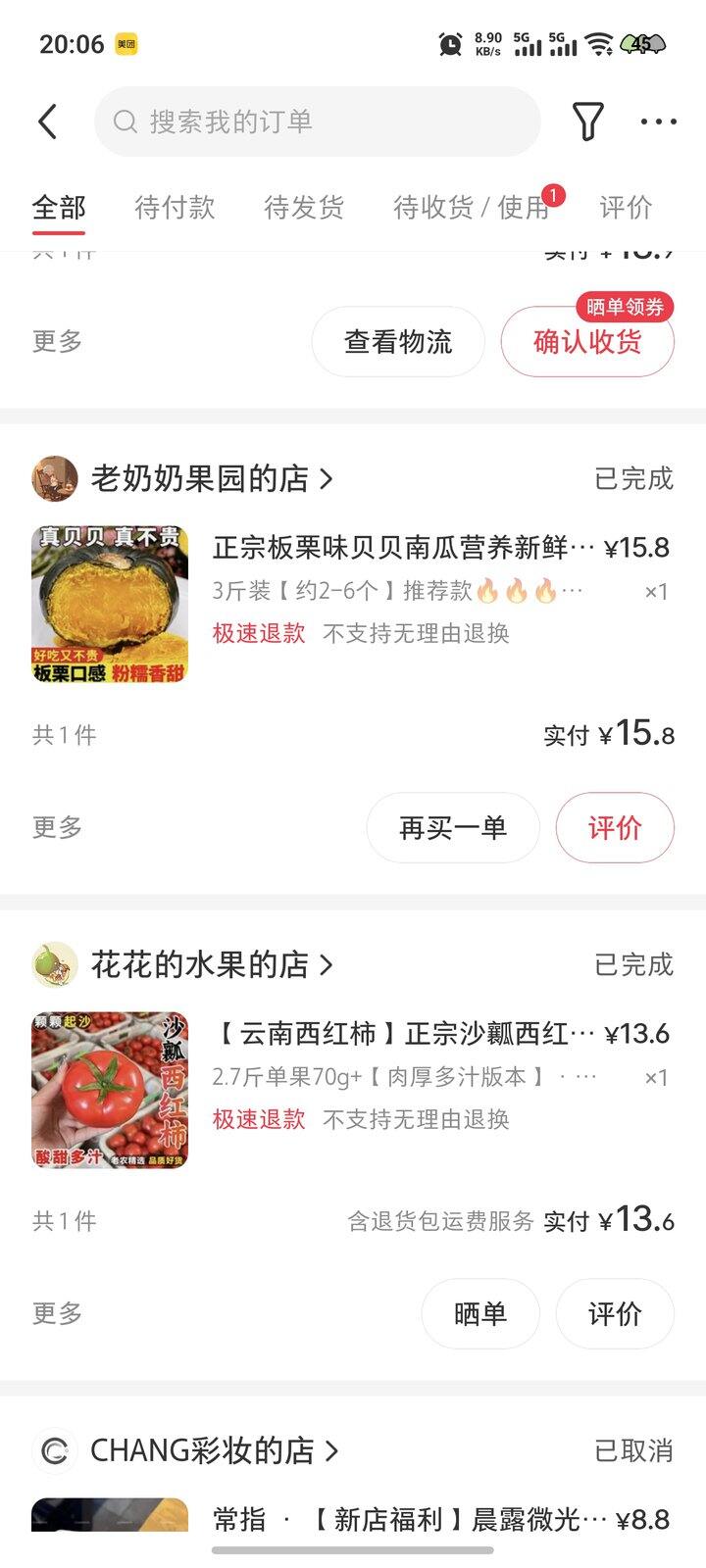
Task: Tap 评价 for the 老奶奶果园 order
Action: 615,828
